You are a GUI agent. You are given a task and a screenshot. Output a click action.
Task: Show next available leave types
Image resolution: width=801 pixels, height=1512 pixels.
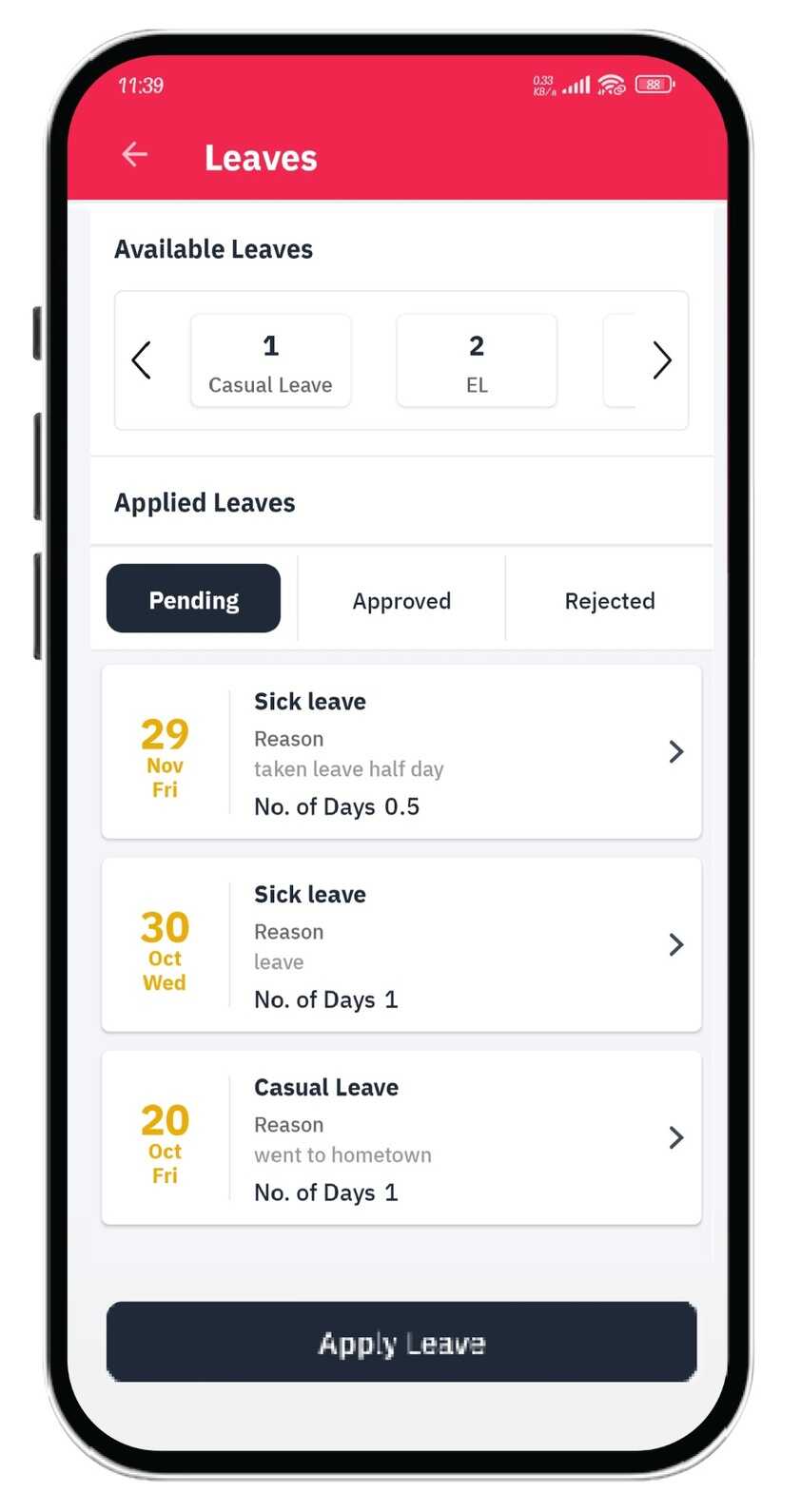coord(662,360)
